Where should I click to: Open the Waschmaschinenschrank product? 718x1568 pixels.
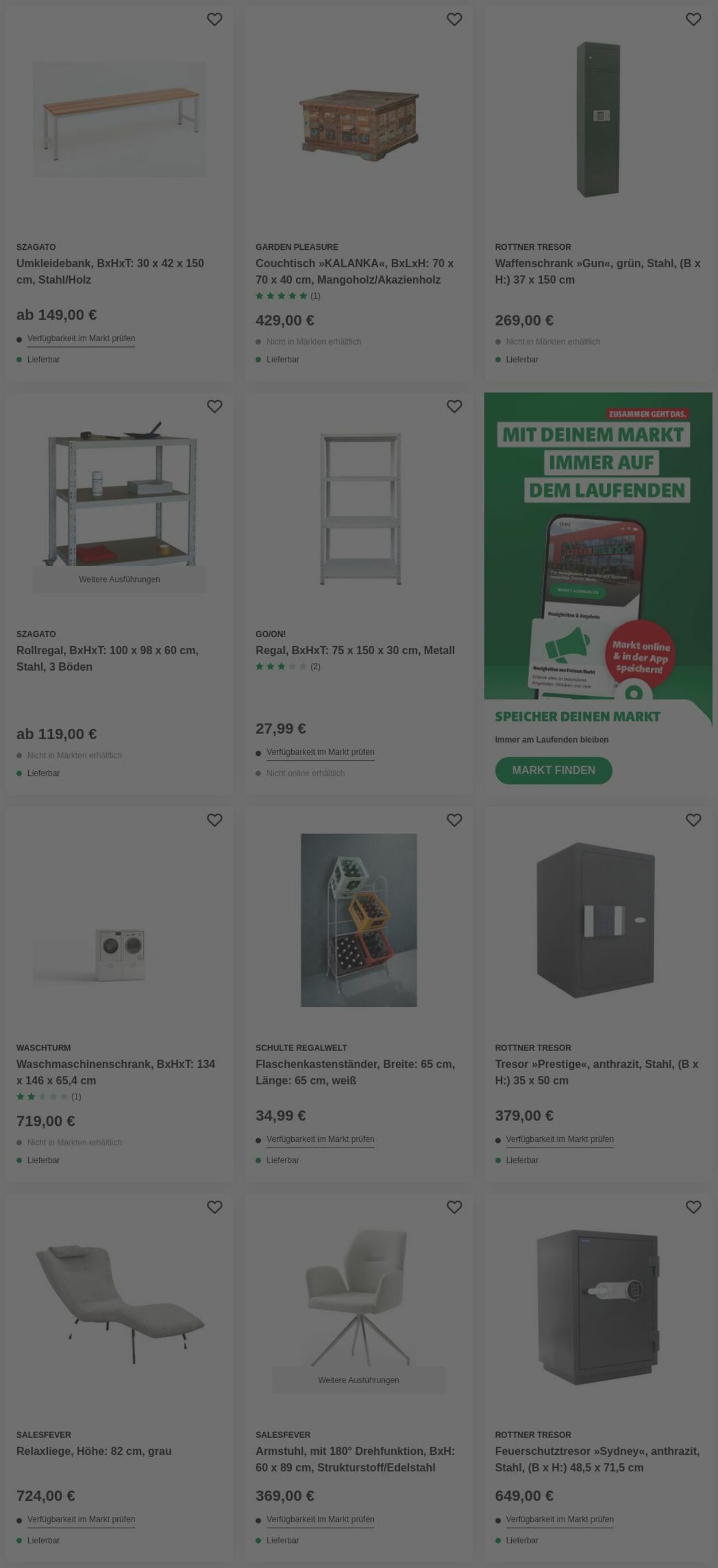pos(115,1072)
